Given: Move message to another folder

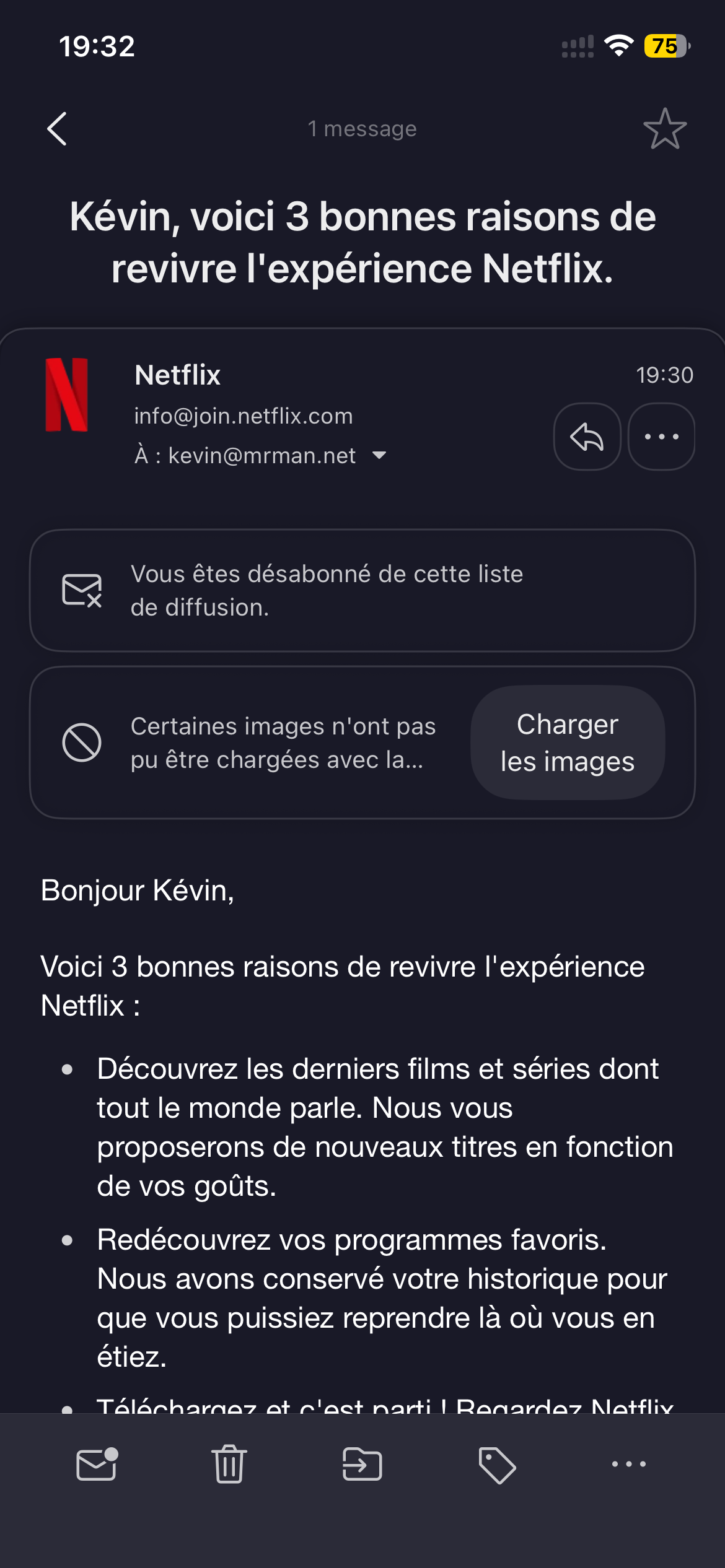Looking at the screenshot, I should point(362,1465).
